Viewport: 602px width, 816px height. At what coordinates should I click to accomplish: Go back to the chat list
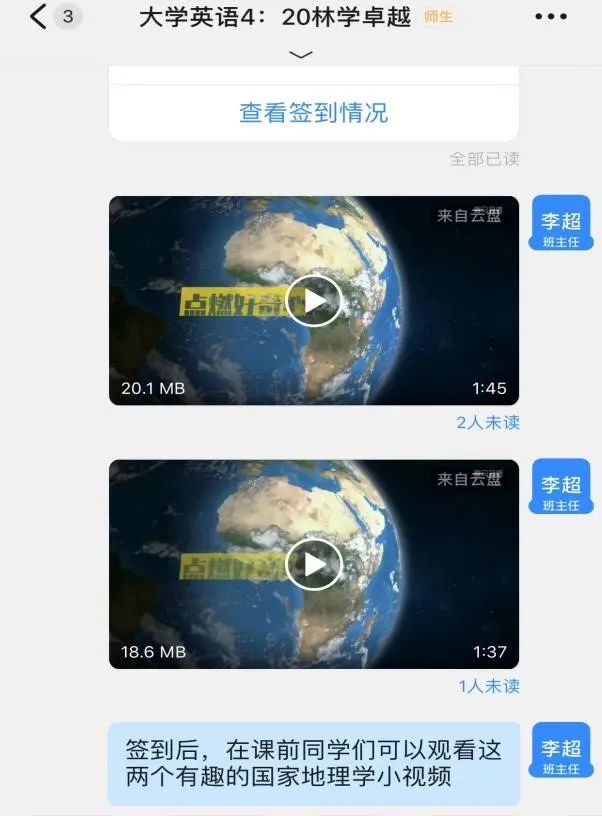[38, 17]
